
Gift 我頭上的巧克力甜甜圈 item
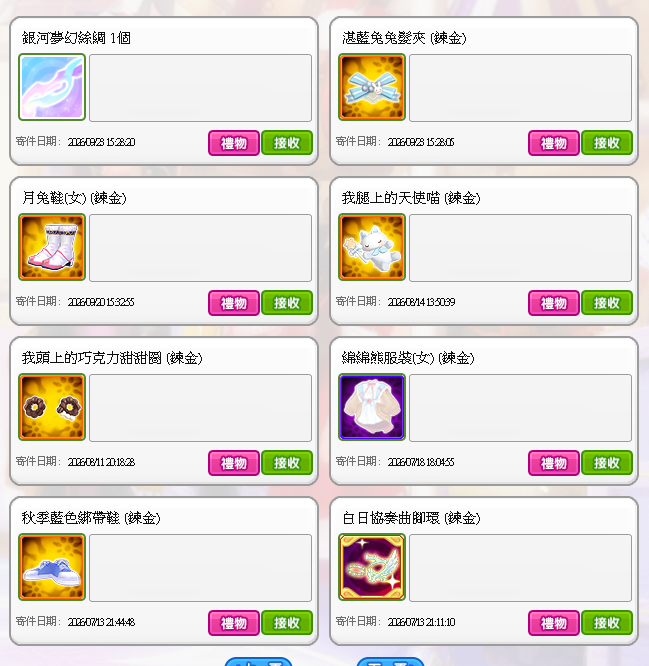pos(234,463)
